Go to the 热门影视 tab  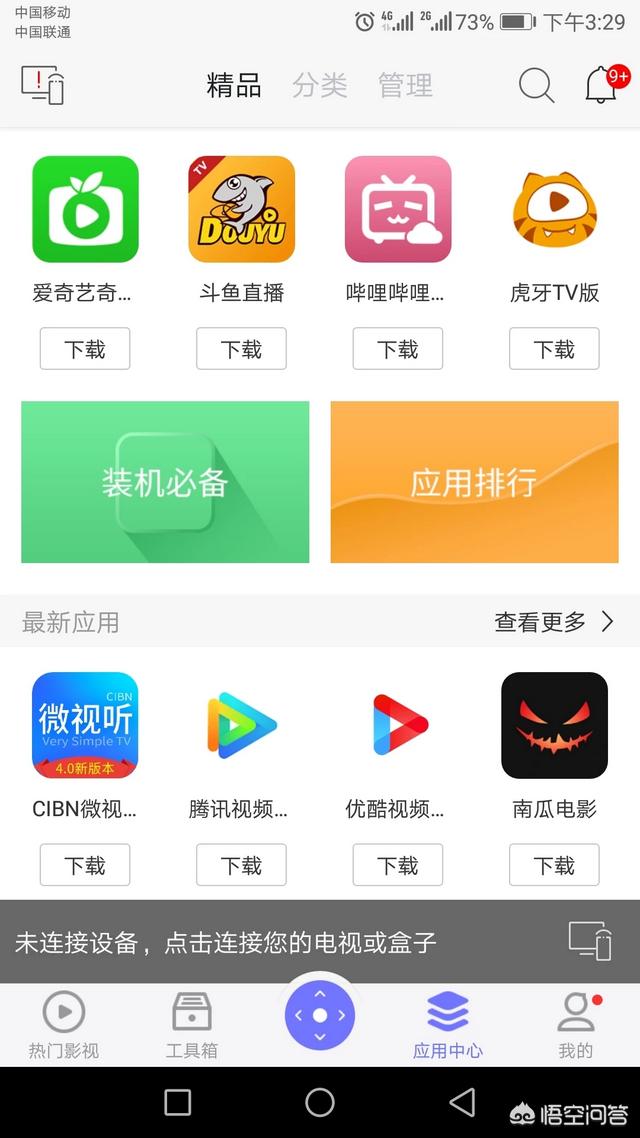[x=64, y=1025]
